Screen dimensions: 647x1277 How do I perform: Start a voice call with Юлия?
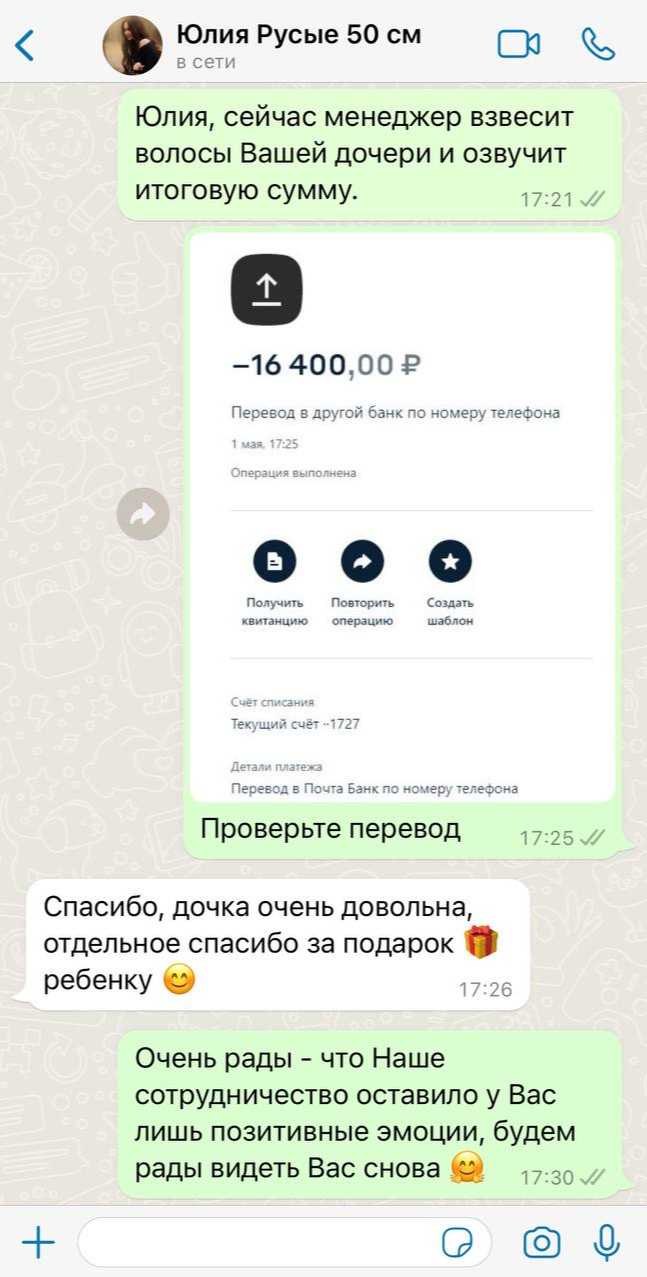tap(598, 44)
